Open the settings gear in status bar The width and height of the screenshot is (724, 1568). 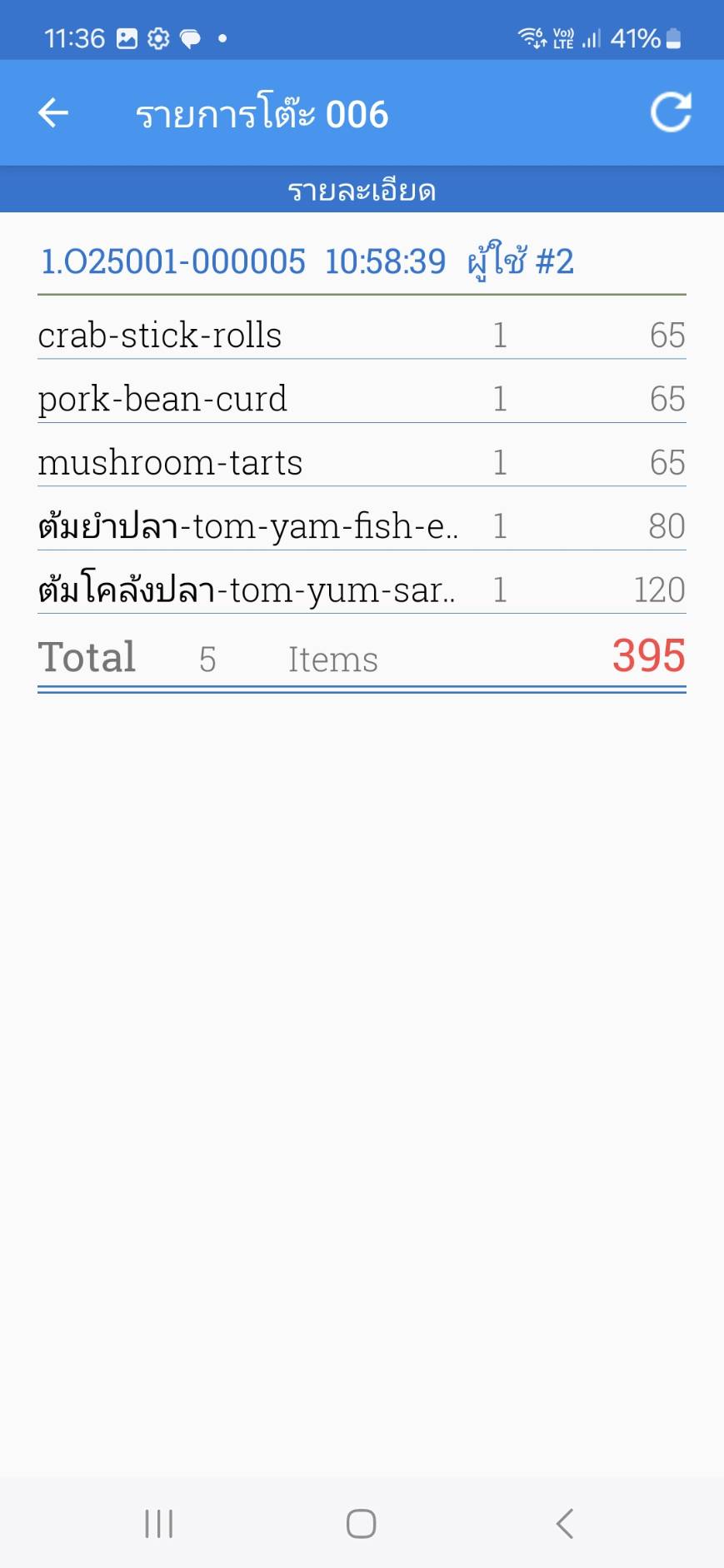(x=160, y=37)
